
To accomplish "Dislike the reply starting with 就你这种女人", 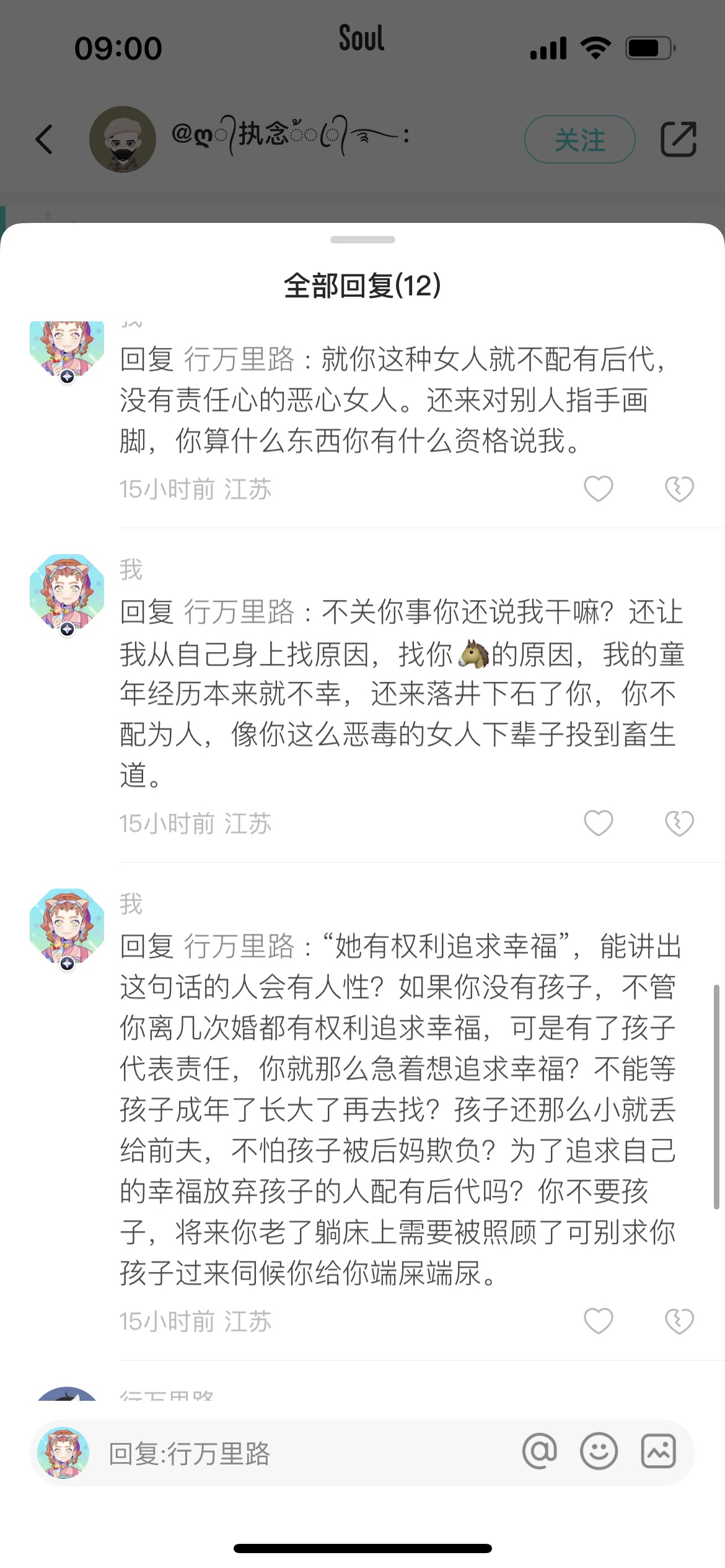I will click(x=679, y=489).
